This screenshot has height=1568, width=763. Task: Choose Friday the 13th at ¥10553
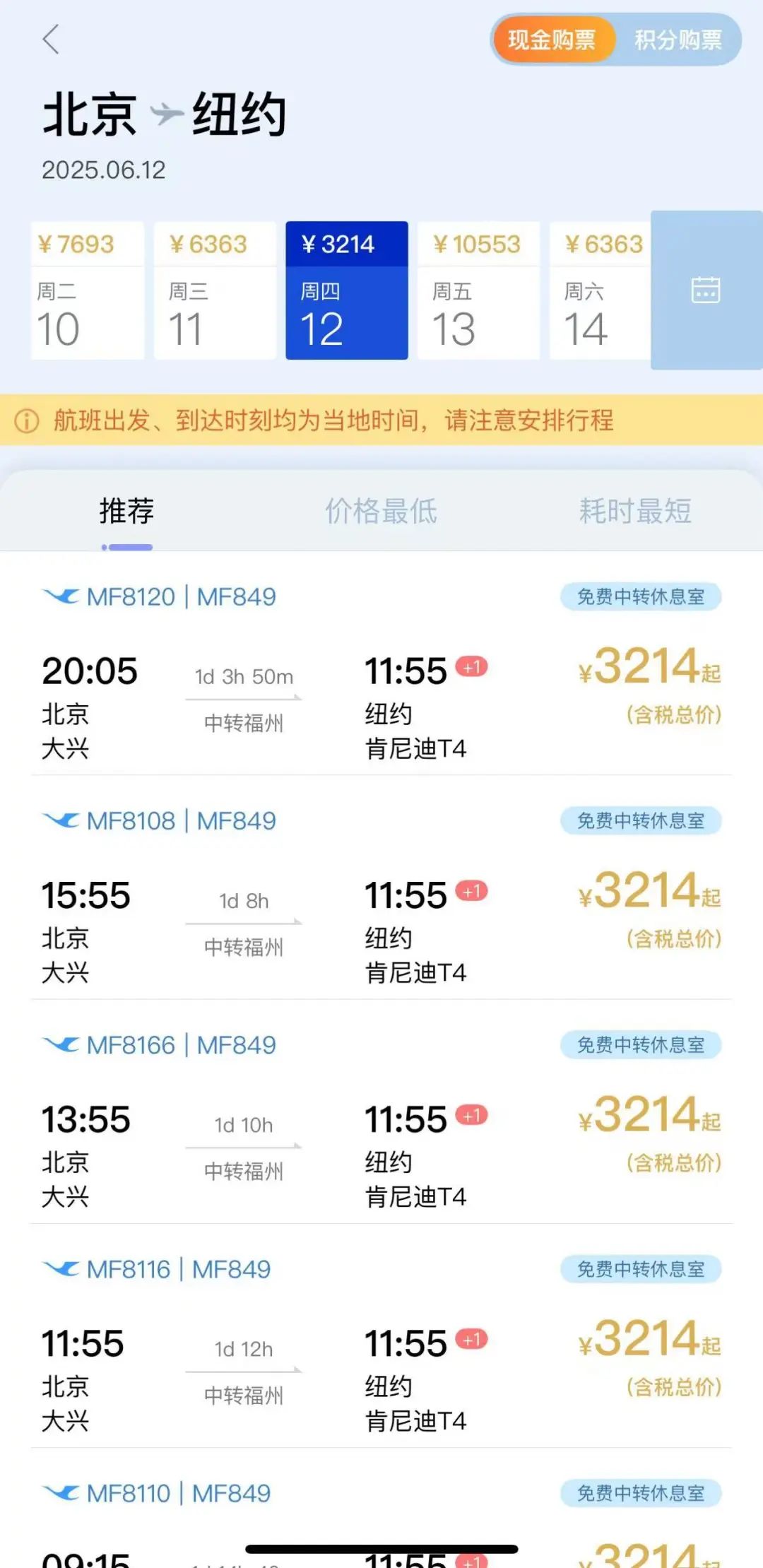pos(478,290)
